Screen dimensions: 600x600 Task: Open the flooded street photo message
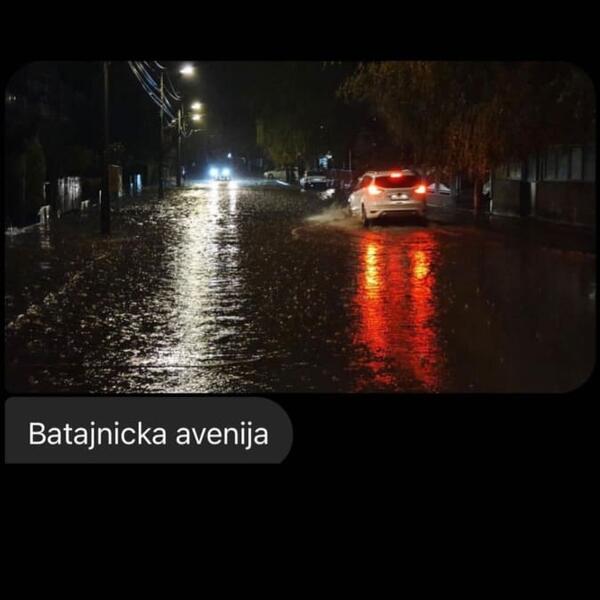tap(300, 227)
